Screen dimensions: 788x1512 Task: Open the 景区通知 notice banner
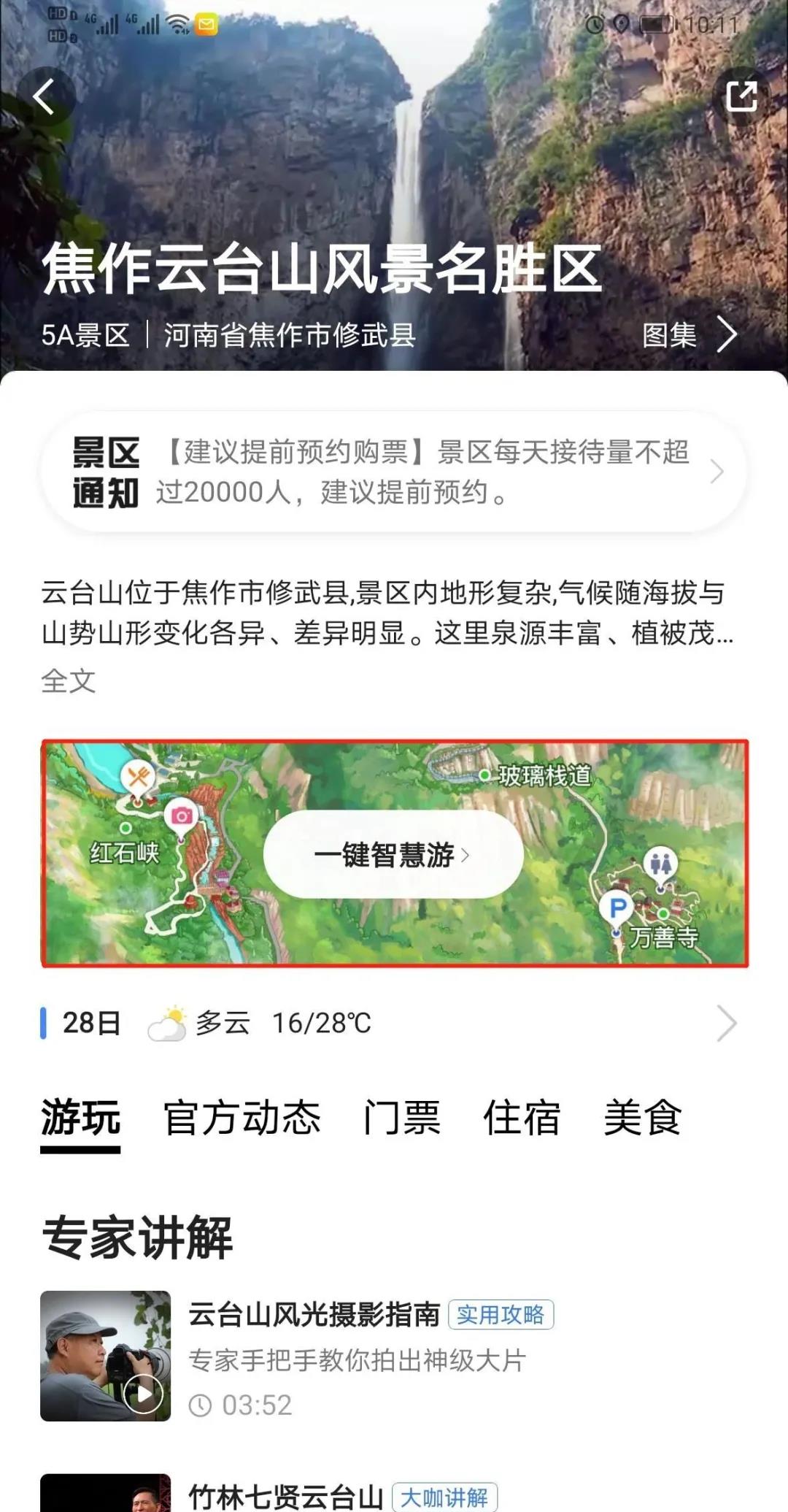[394, 472]
